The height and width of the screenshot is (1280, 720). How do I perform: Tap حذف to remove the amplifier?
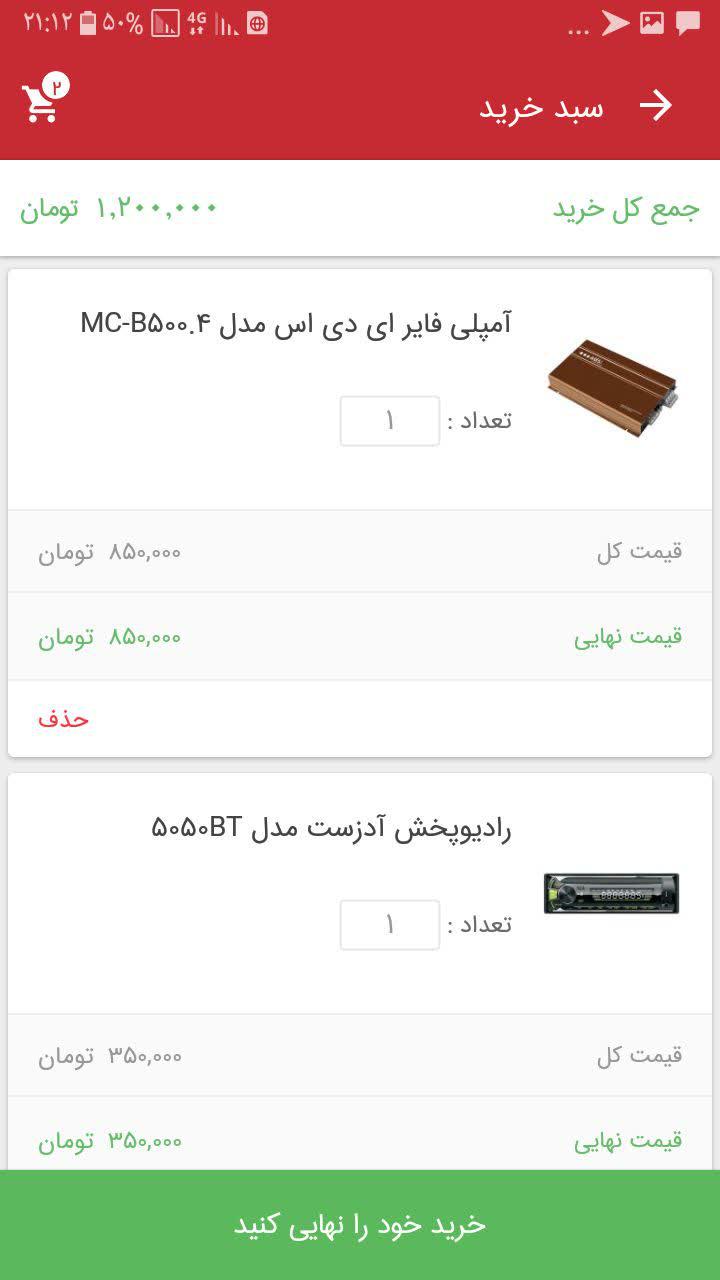point(63,718)
